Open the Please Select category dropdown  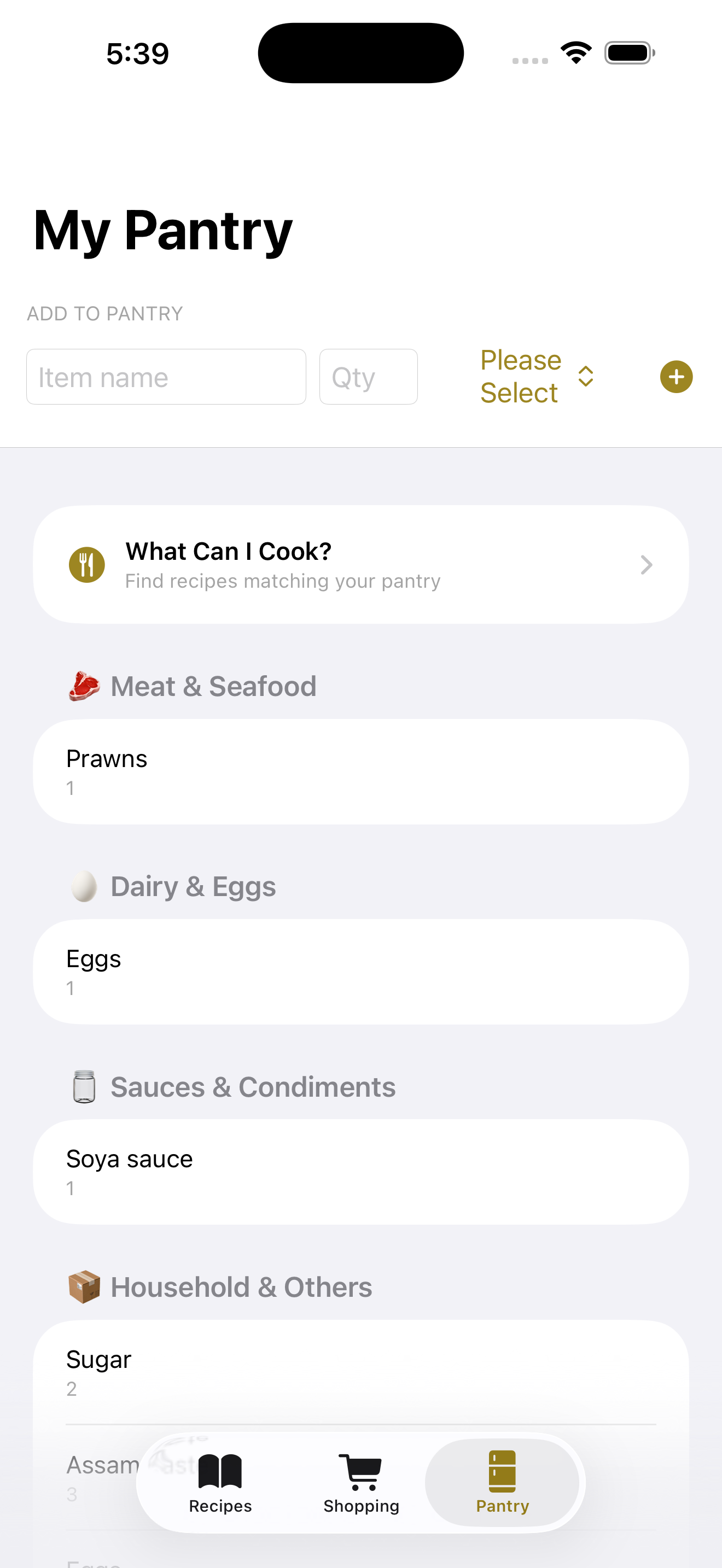(x=521, y=376)
